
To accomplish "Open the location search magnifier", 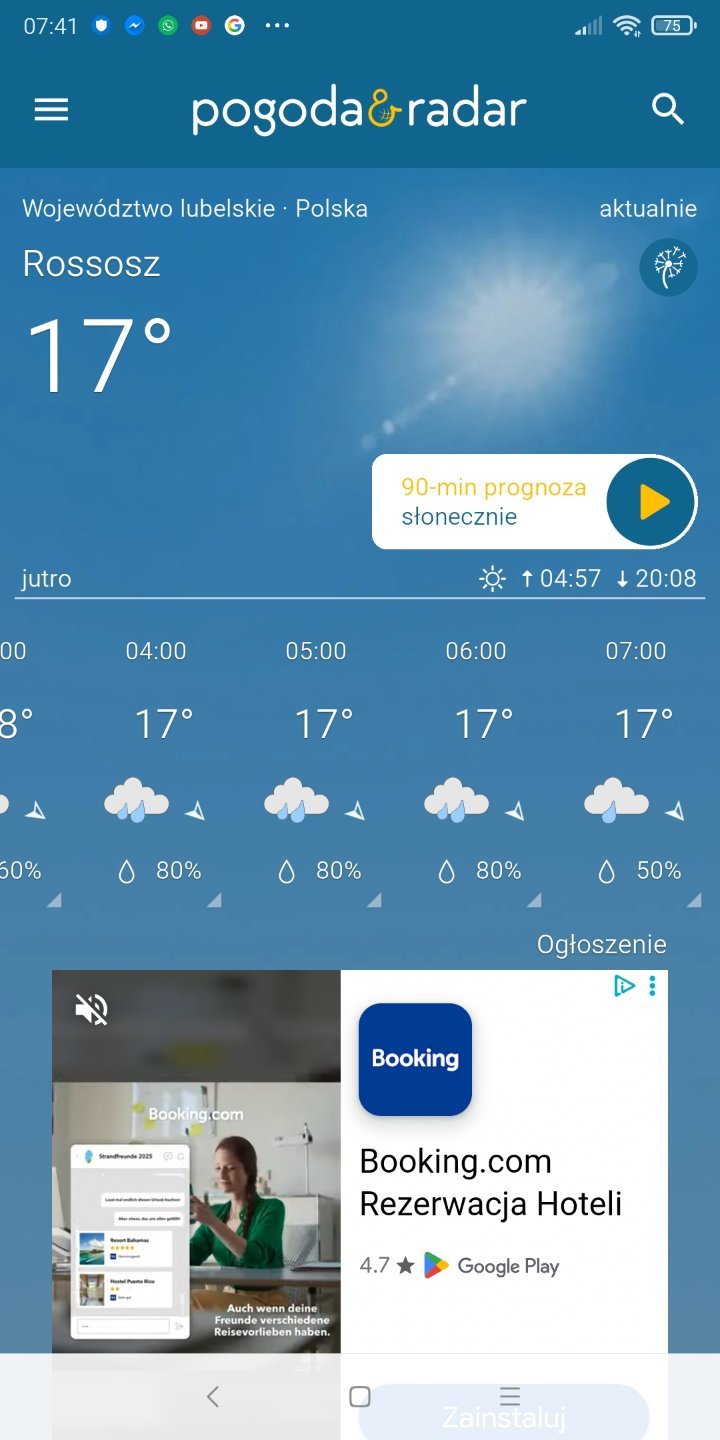I will point(667,109).
